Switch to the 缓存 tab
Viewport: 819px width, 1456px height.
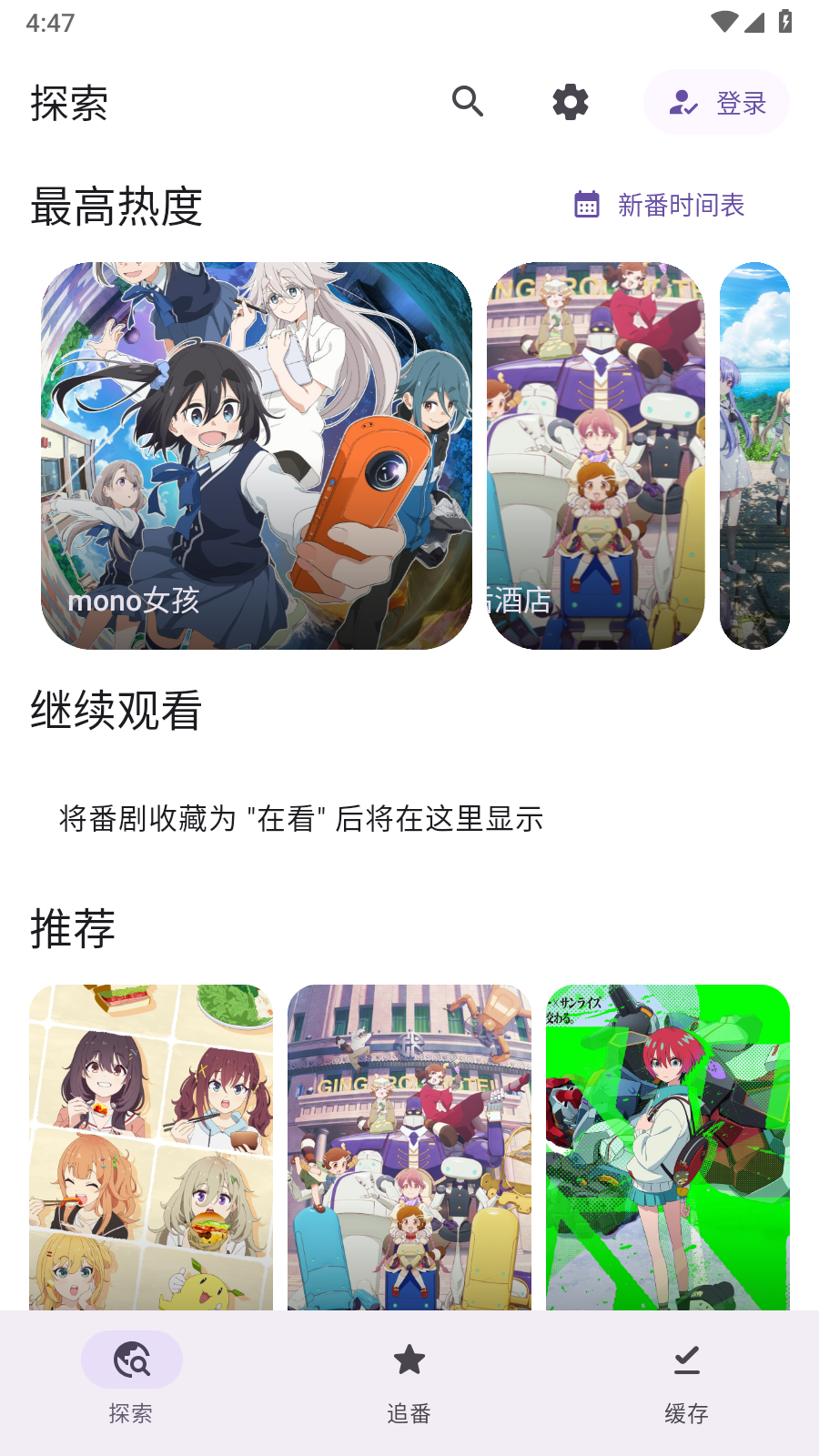click(685, 1383)
